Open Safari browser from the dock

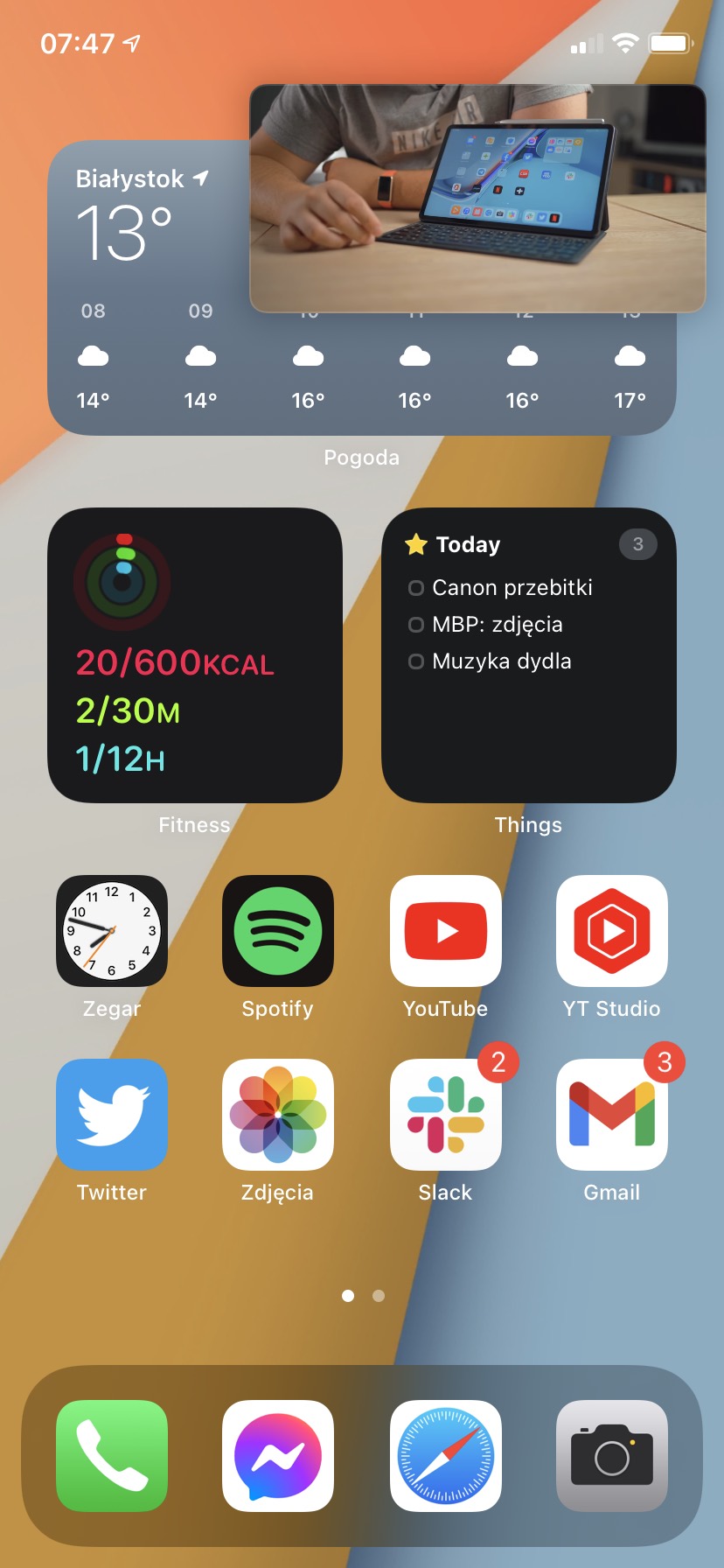click(445, 1456)
